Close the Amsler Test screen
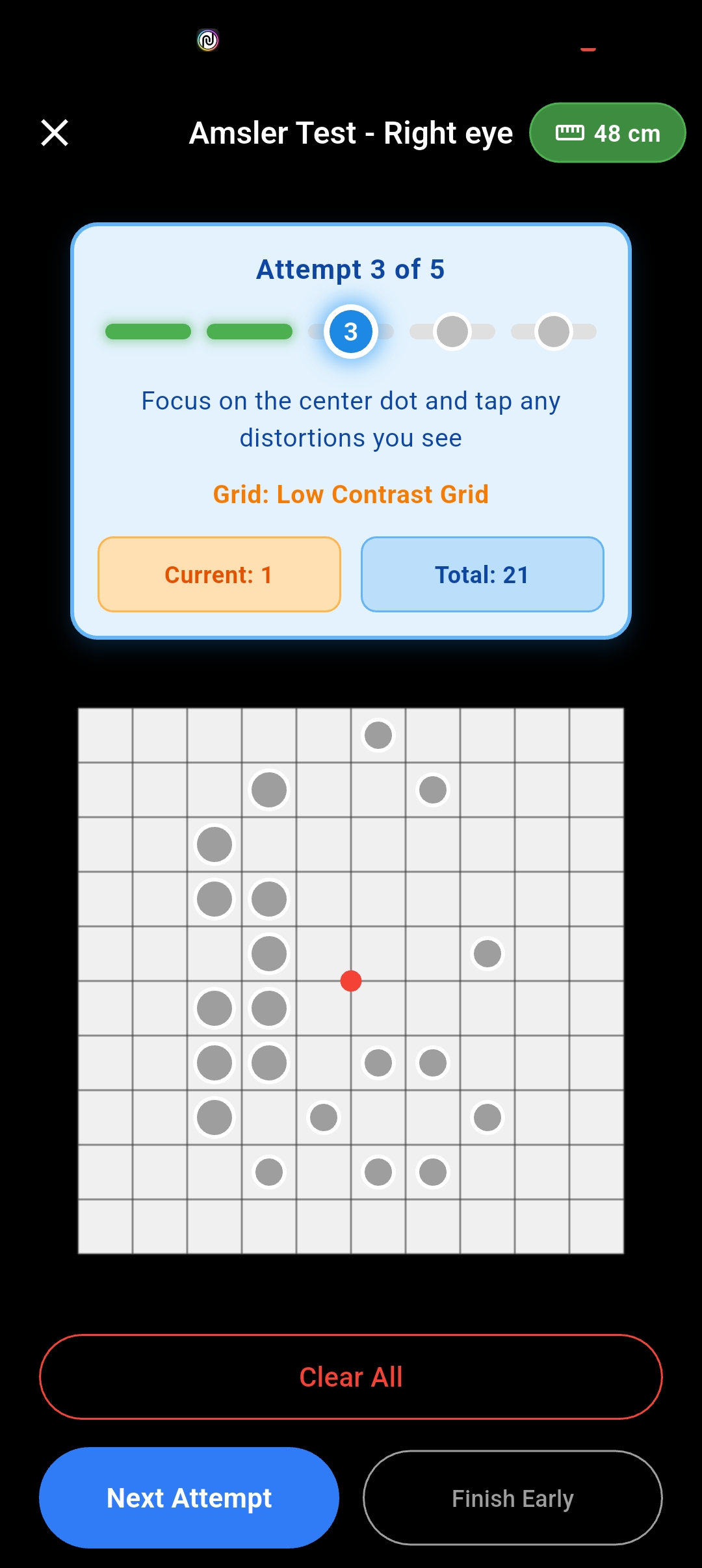702x1568 pixels. pyautogui.click(x=55, y=133)
